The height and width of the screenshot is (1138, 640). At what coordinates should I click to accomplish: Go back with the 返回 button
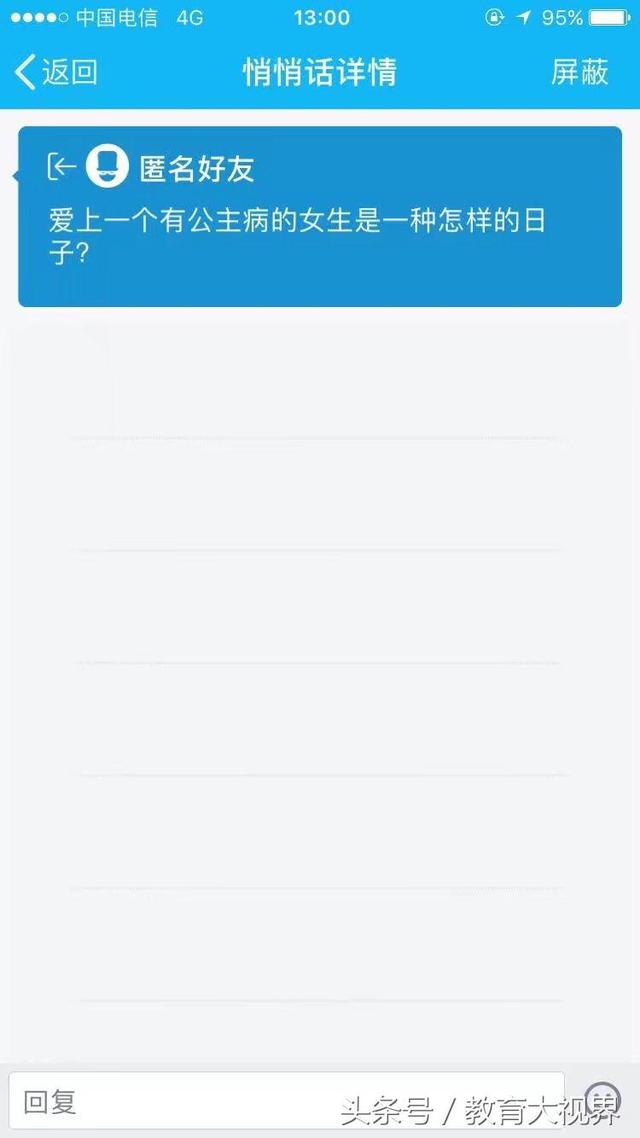pos(56,72)
